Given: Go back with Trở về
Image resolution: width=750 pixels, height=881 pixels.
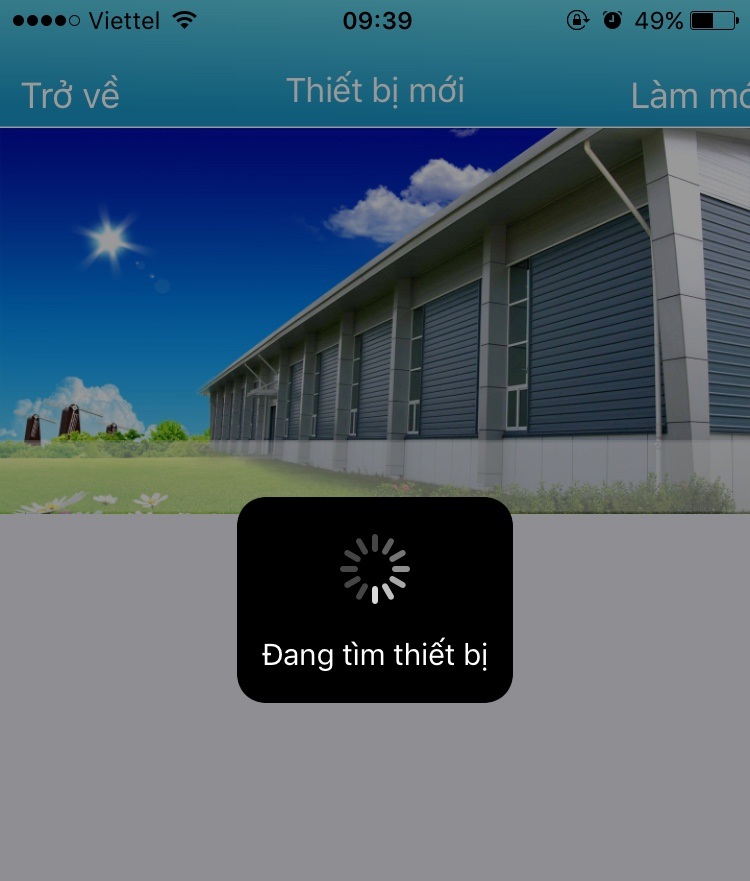Looking at the screenshot, I should (x=70, y=95).
